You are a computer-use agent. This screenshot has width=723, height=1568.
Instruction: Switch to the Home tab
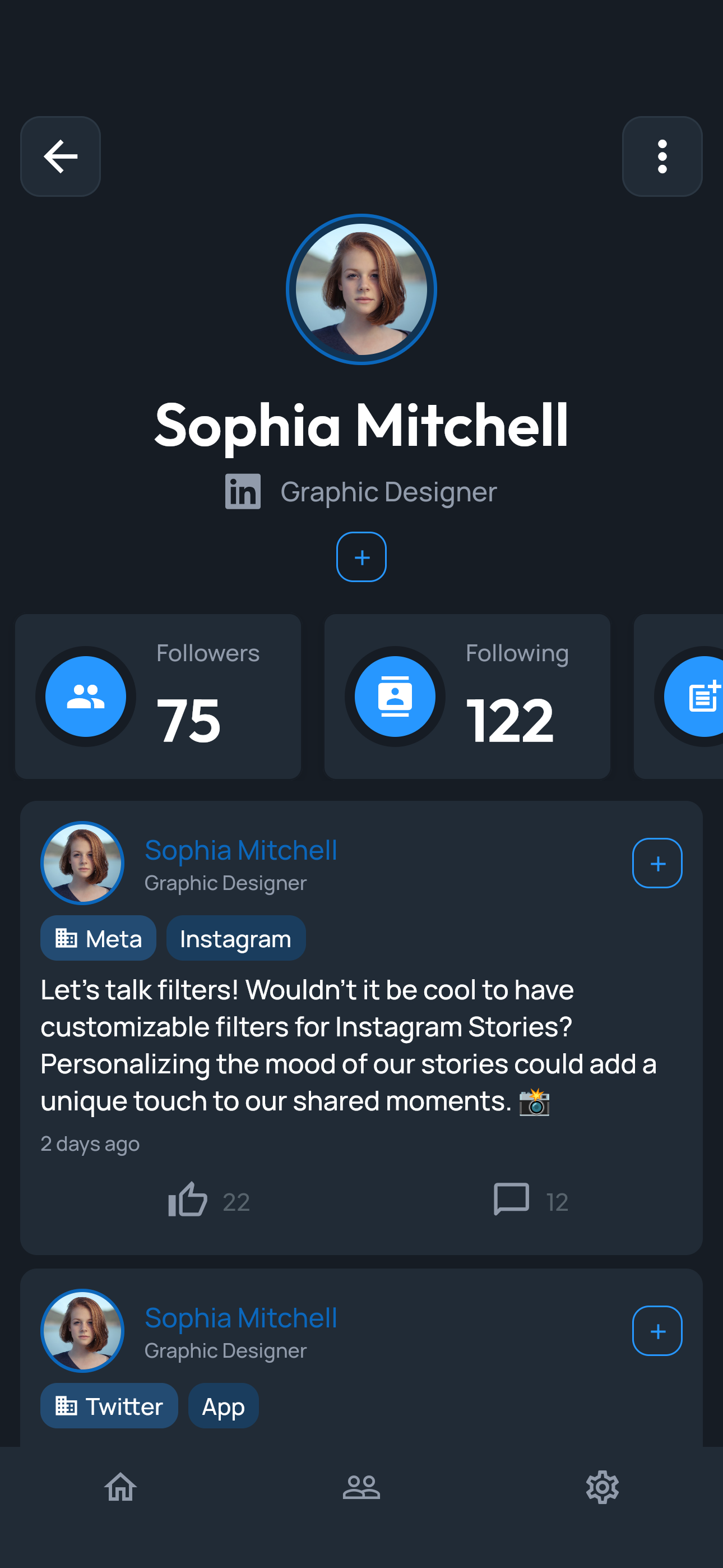tap(121, 1487)
